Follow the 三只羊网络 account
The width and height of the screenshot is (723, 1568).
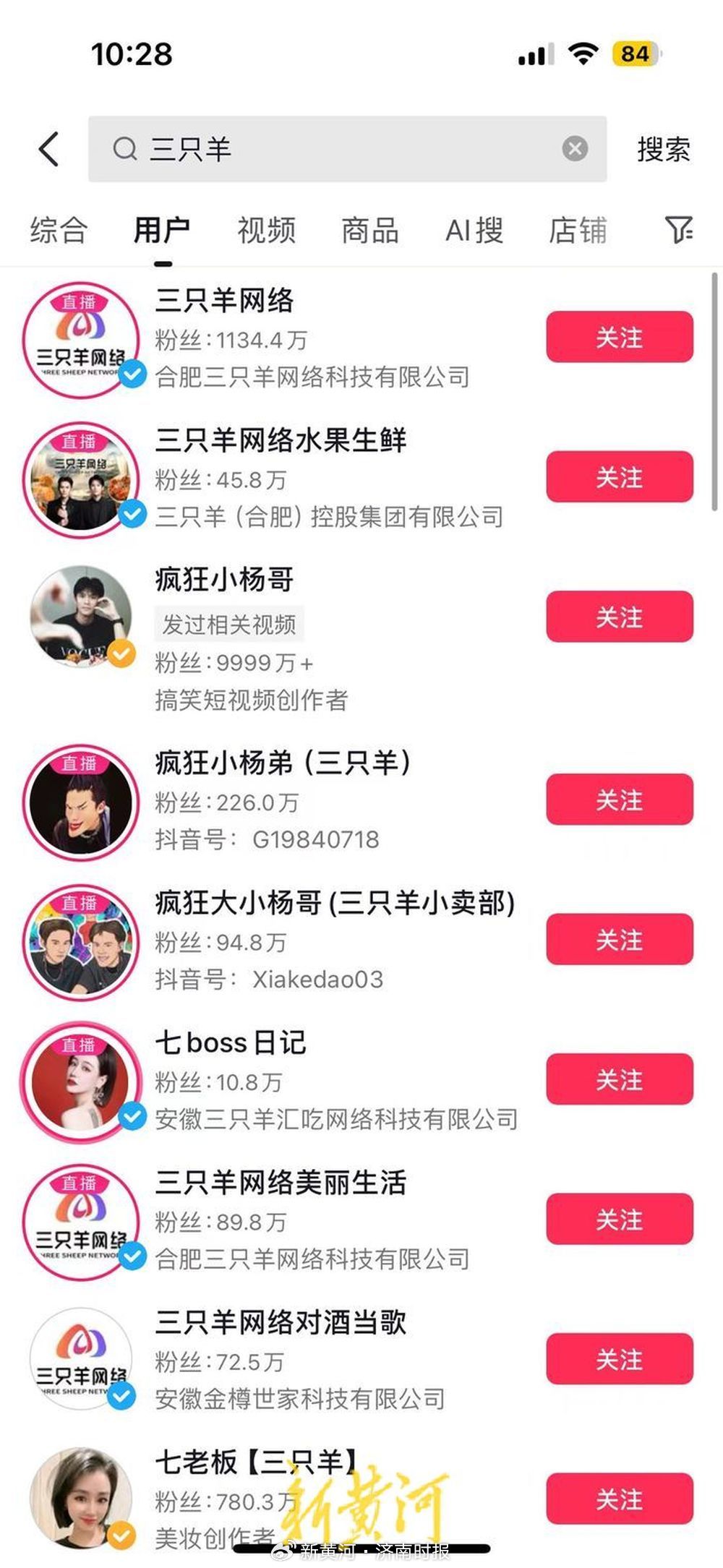619,337
